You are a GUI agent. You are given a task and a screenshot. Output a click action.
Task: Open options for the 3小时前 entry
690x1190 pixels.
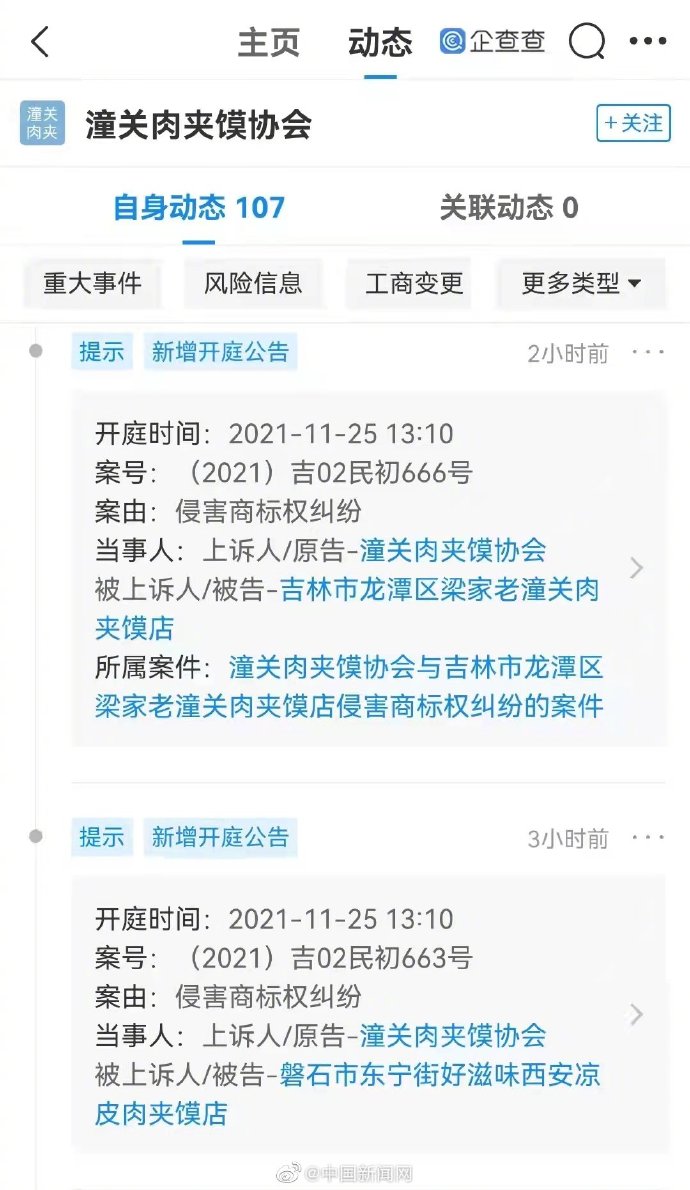coord(647,838)
